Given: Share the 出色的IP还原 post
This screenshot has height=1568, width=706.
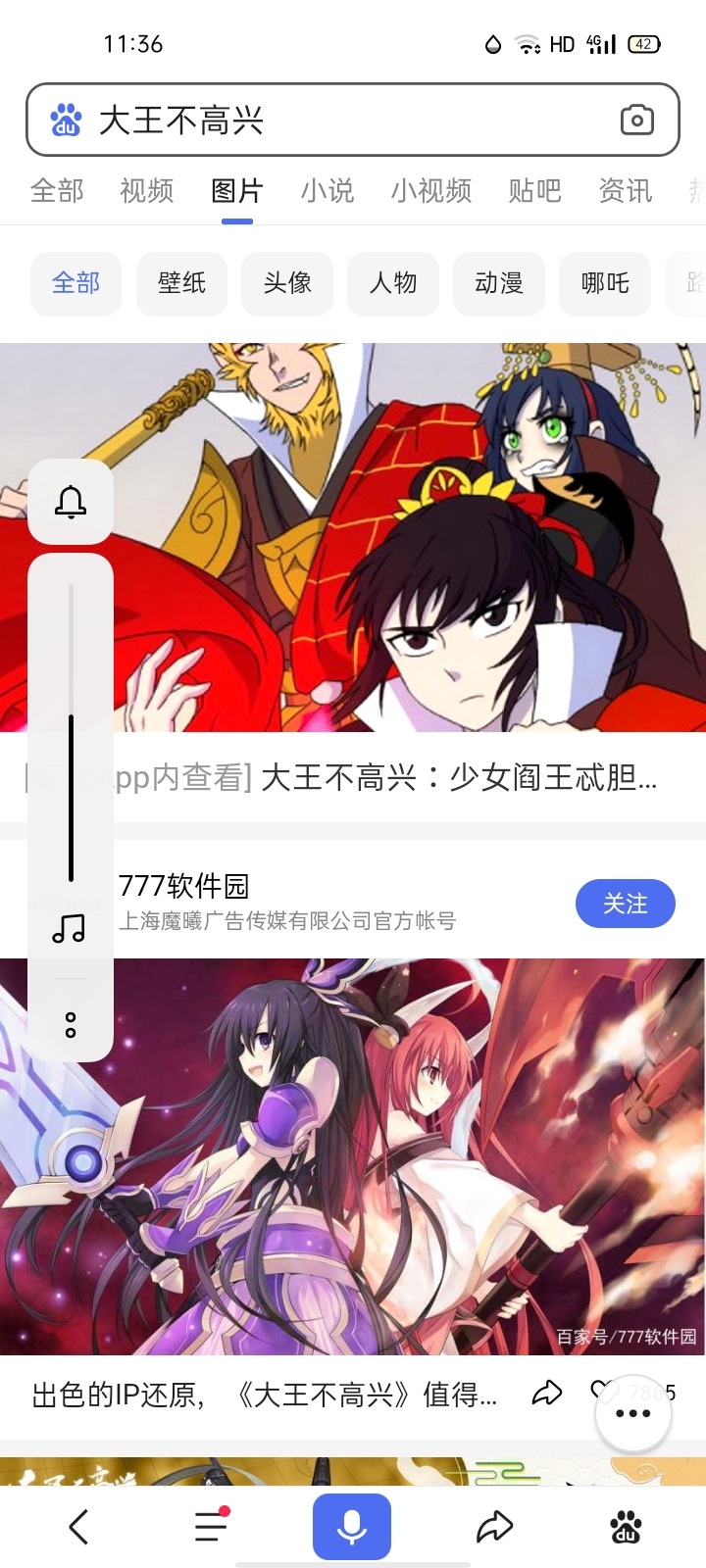Looking at the screenshot, I should (547, 1393).
